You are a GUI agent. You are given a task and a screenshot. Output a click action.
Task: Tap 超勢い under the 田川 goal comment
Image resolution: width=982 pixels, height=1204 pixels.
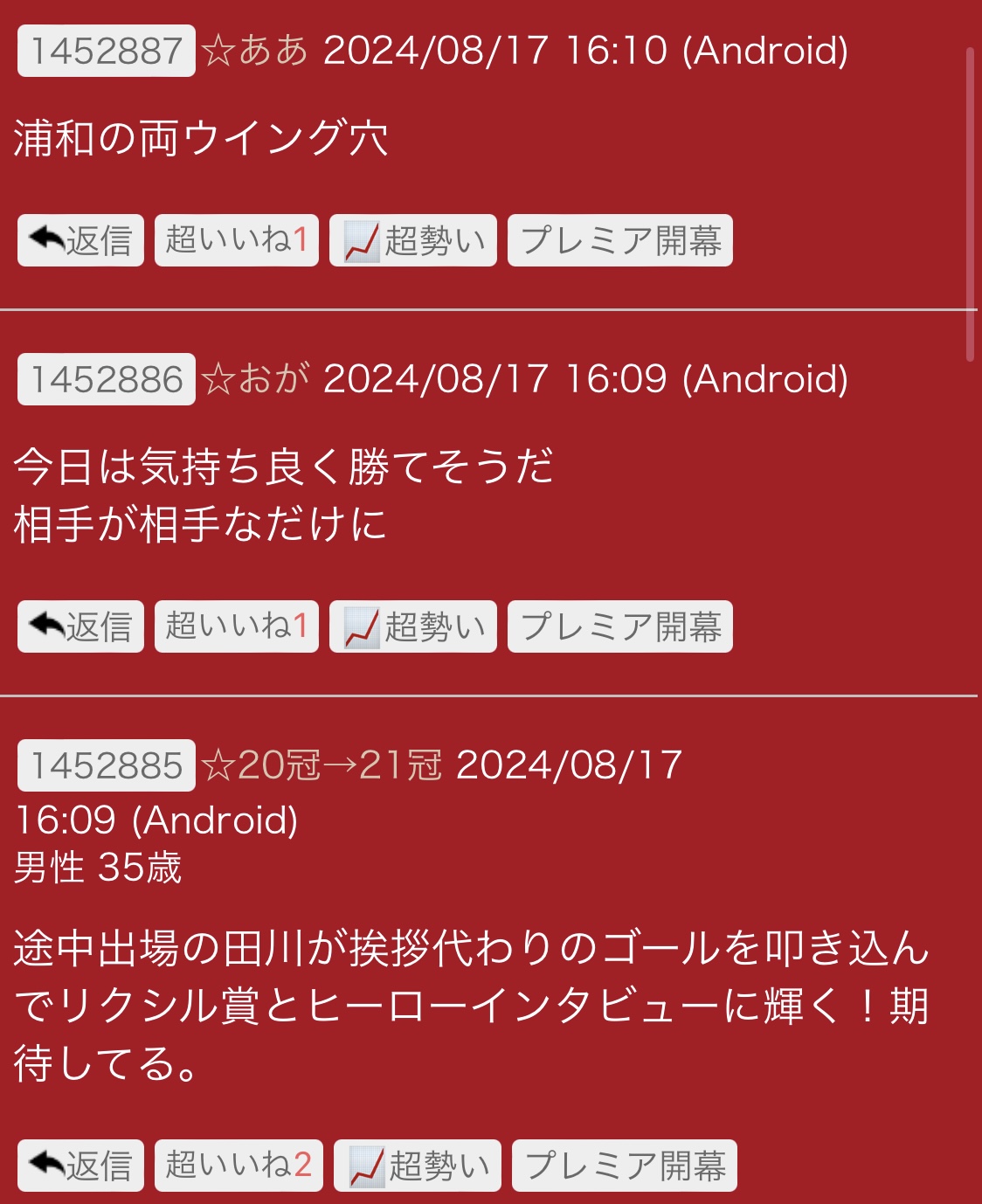tap(417, 1166)
